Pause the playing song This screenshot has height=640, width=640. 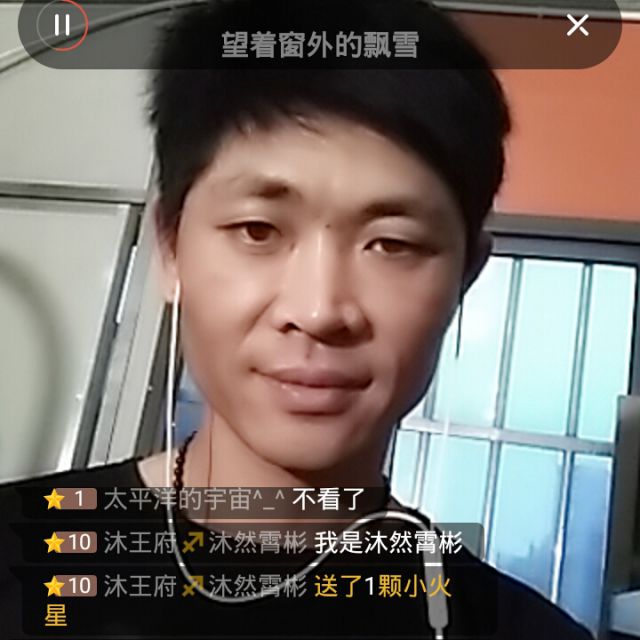coord(62,25)
